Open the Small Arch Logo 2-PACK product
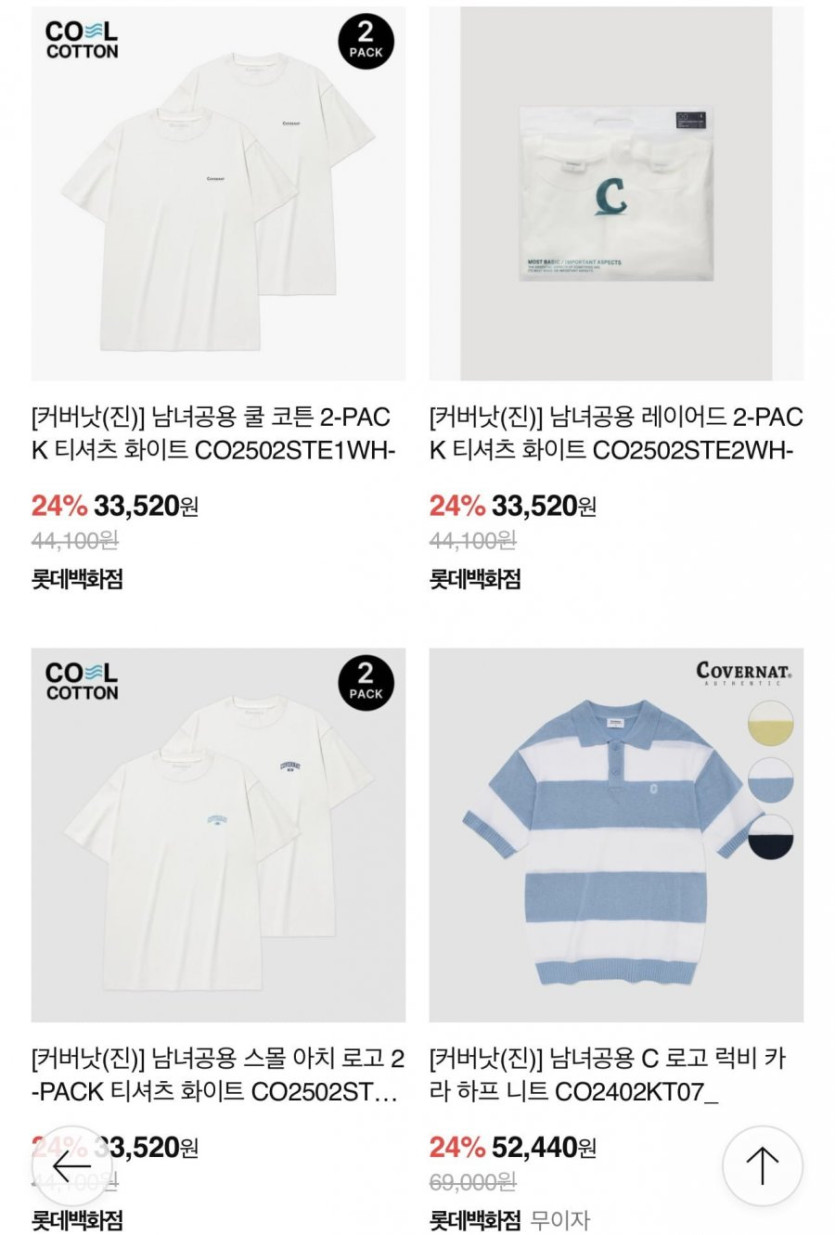 coord(218,835)
